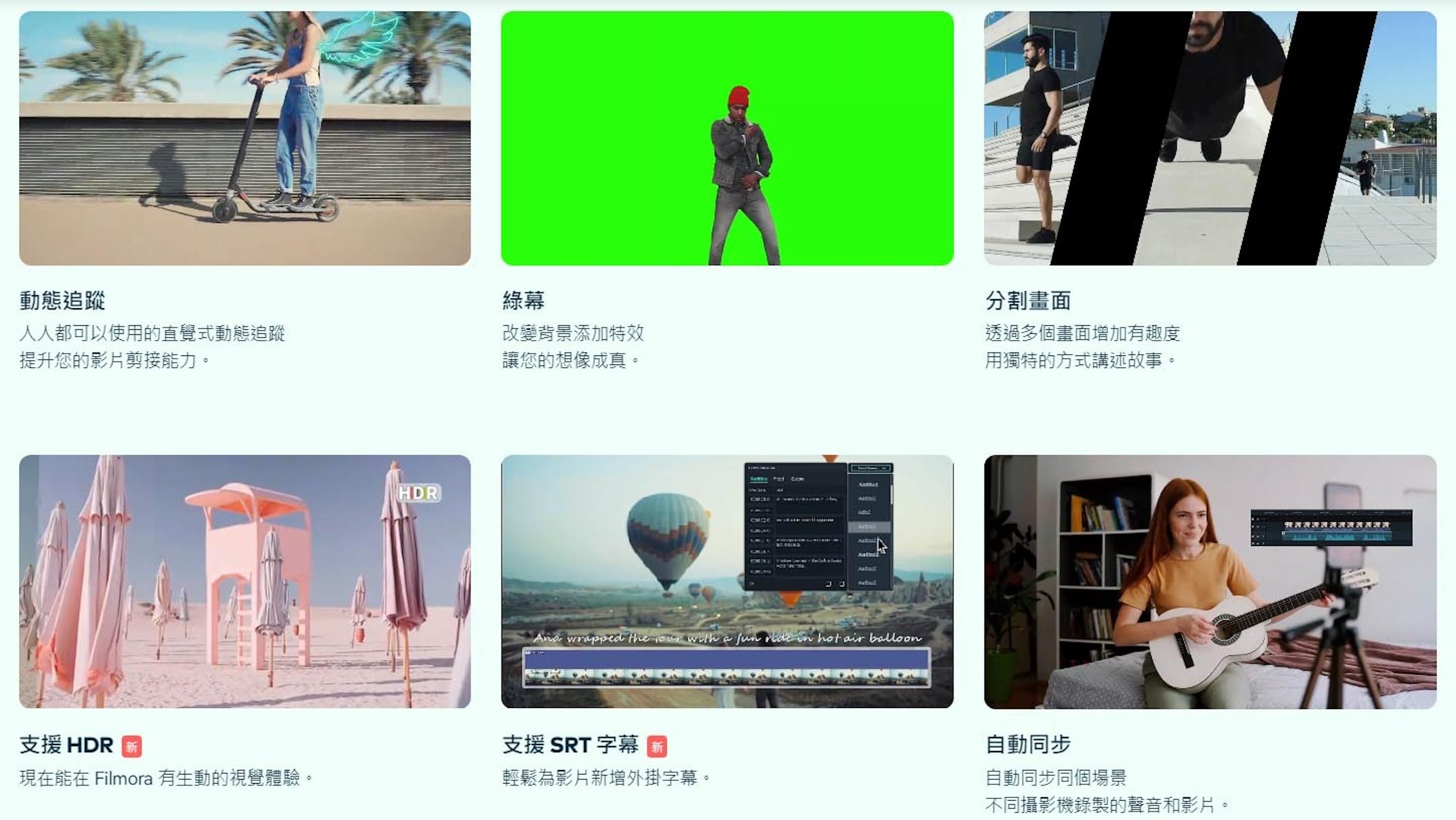1456x820 pixels.
Task: Open the 支援 SRT 字幕 balloon tile
Action: point(727,581)
